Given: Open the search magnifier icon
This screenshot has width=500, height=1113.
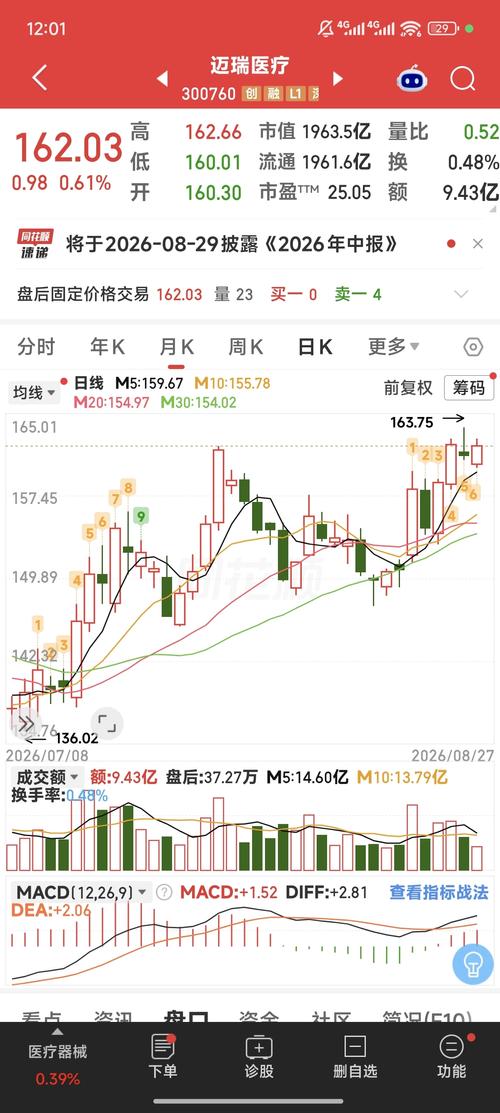Looking at the screenshot, I should pyautogui.click(x=462, y=78).
